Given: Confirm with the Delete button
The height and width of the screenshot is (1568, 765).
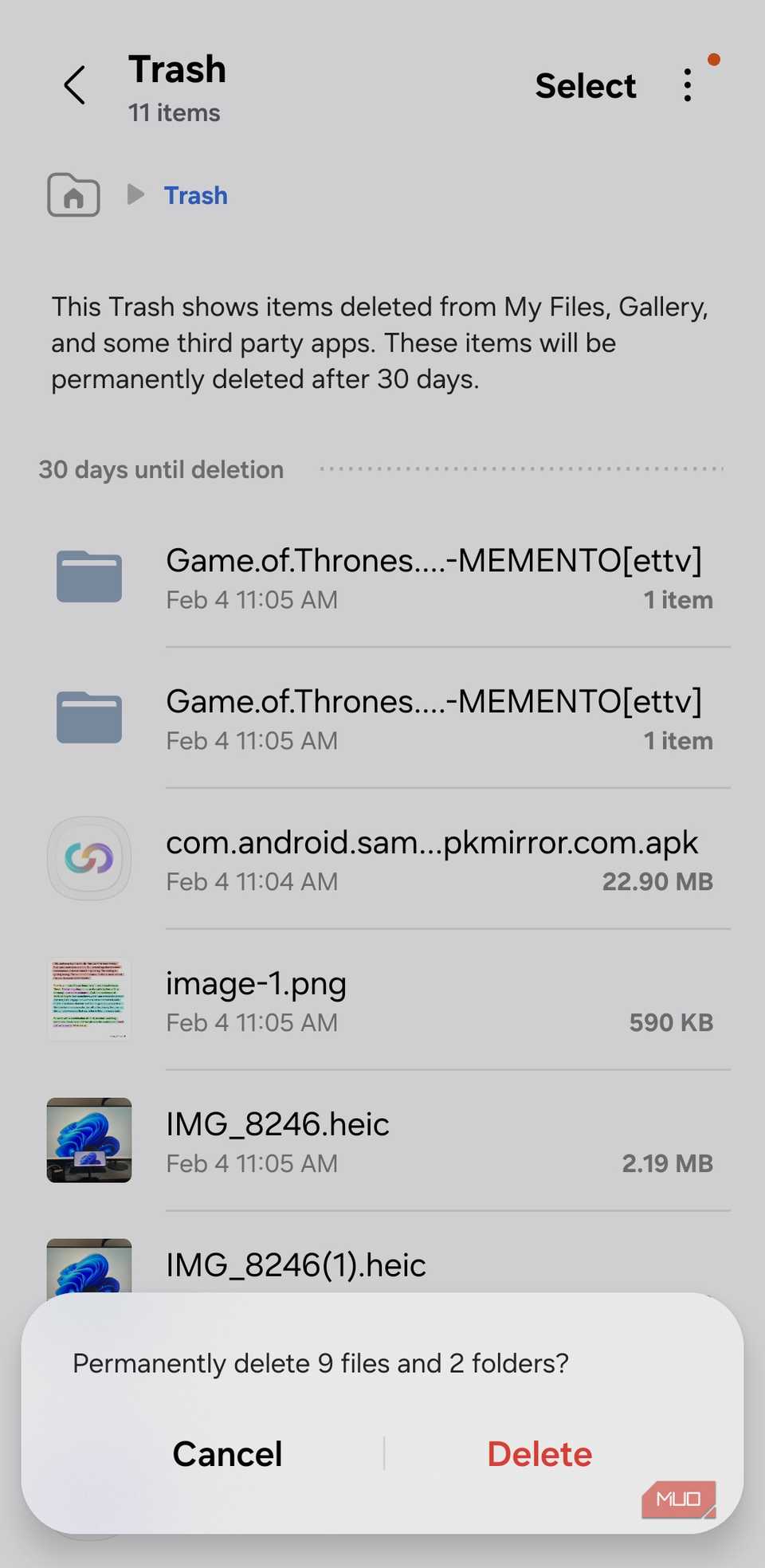Looking at the screenshot, I should (539, 1454).
